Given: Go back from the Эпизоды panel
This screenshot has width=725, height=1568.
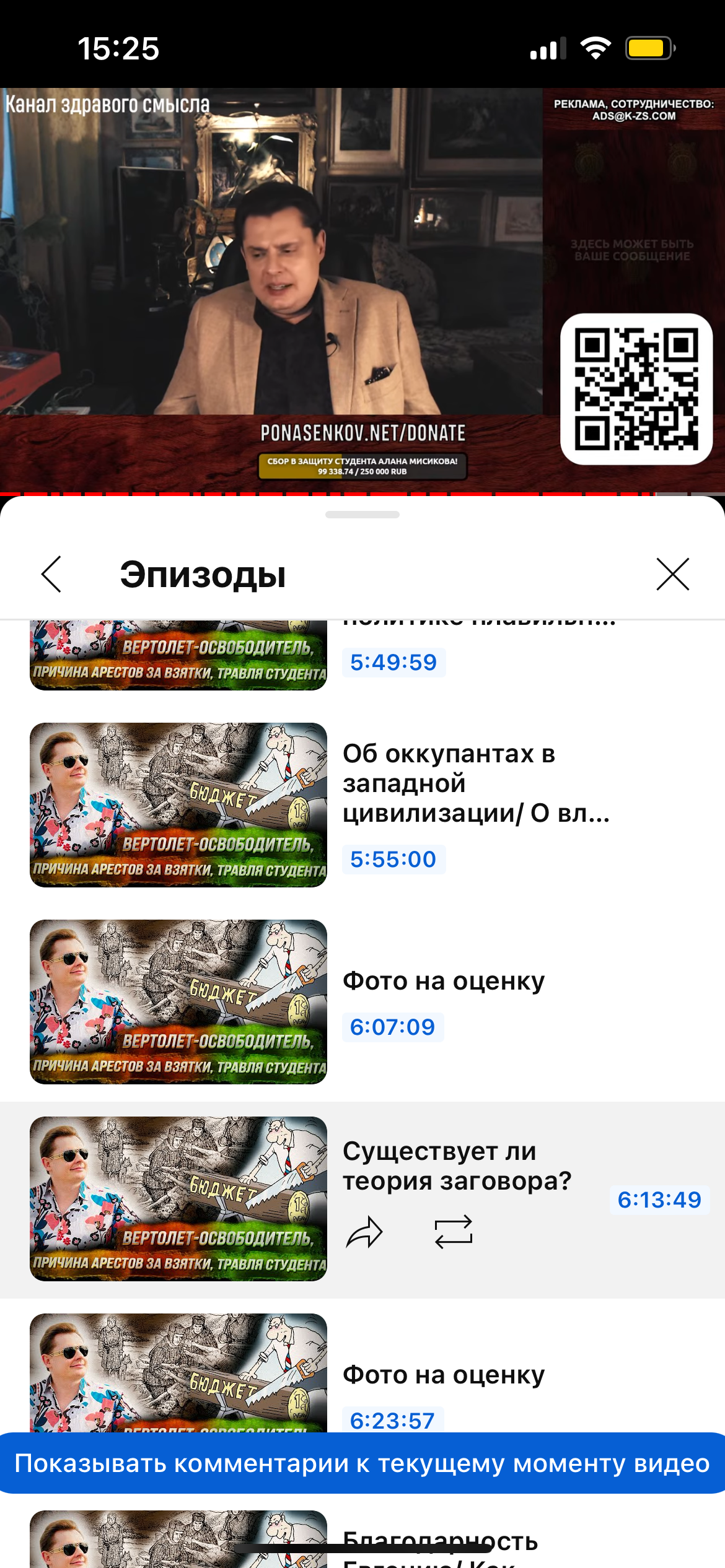Looking at the screenshot, I should pyautogui.click(x=51, y=574).
